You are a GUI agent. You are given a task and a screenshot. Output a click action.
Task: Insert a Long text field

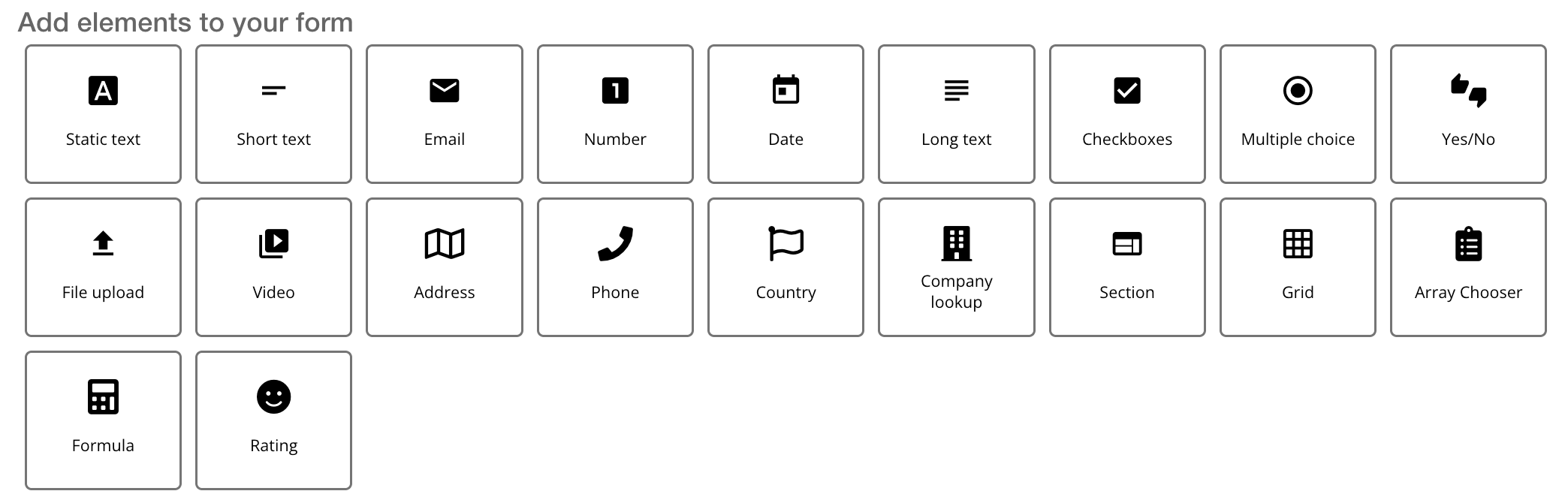[956, 114]
